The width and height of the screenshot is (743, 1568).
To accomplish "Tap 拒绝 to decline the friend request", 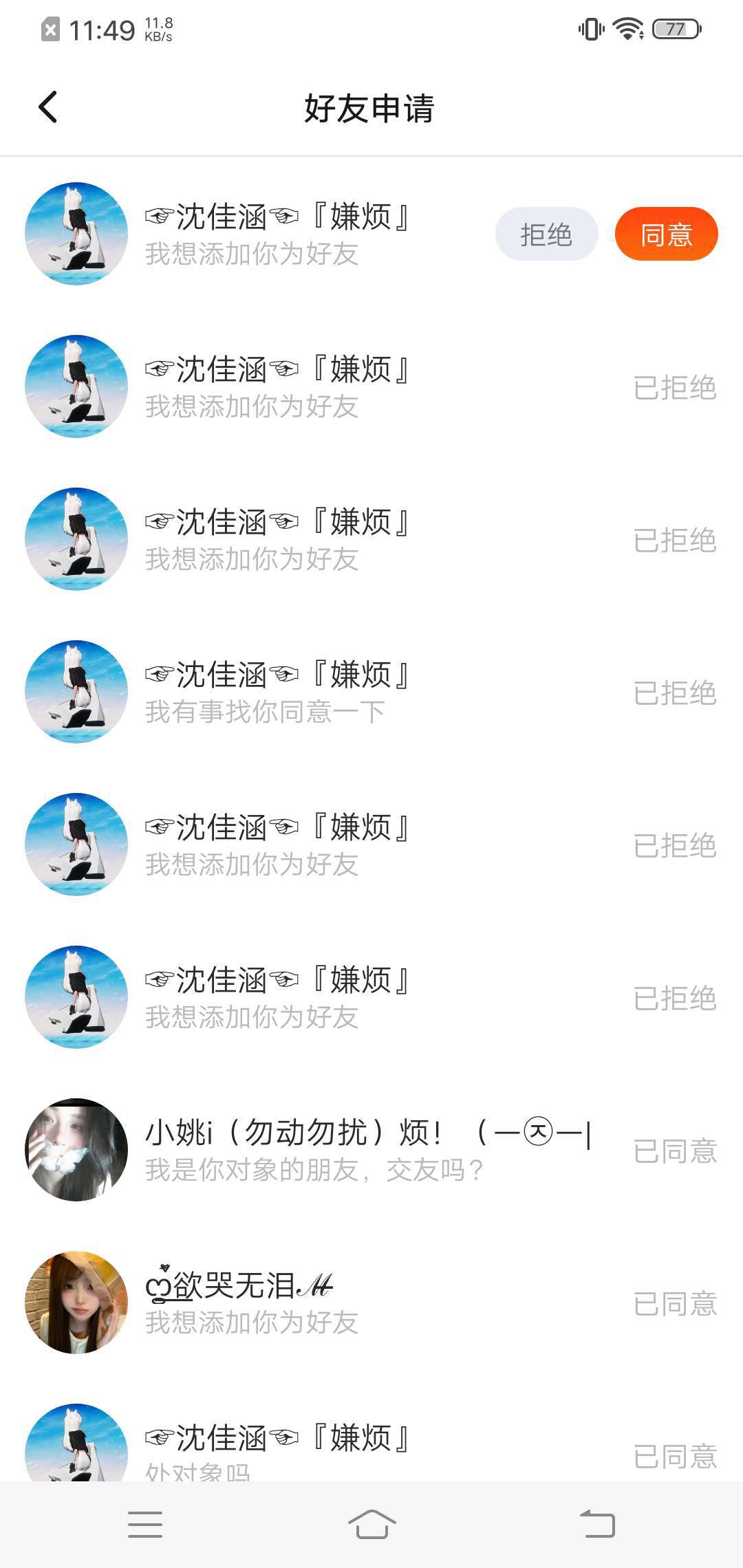I will (546, 235).
